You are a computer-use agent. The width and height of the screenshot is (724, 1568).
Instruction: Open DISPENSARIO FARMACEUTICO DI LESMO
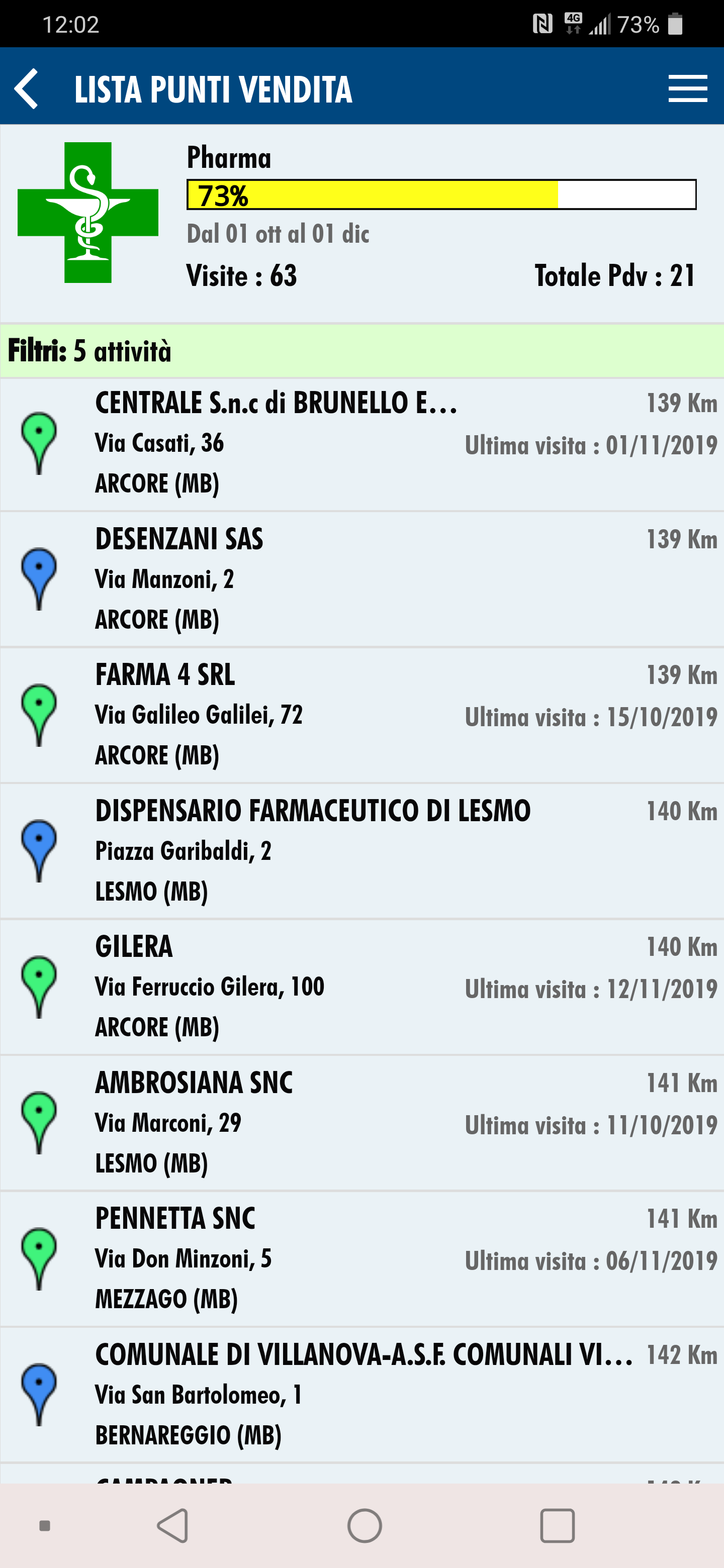(361, 851)
